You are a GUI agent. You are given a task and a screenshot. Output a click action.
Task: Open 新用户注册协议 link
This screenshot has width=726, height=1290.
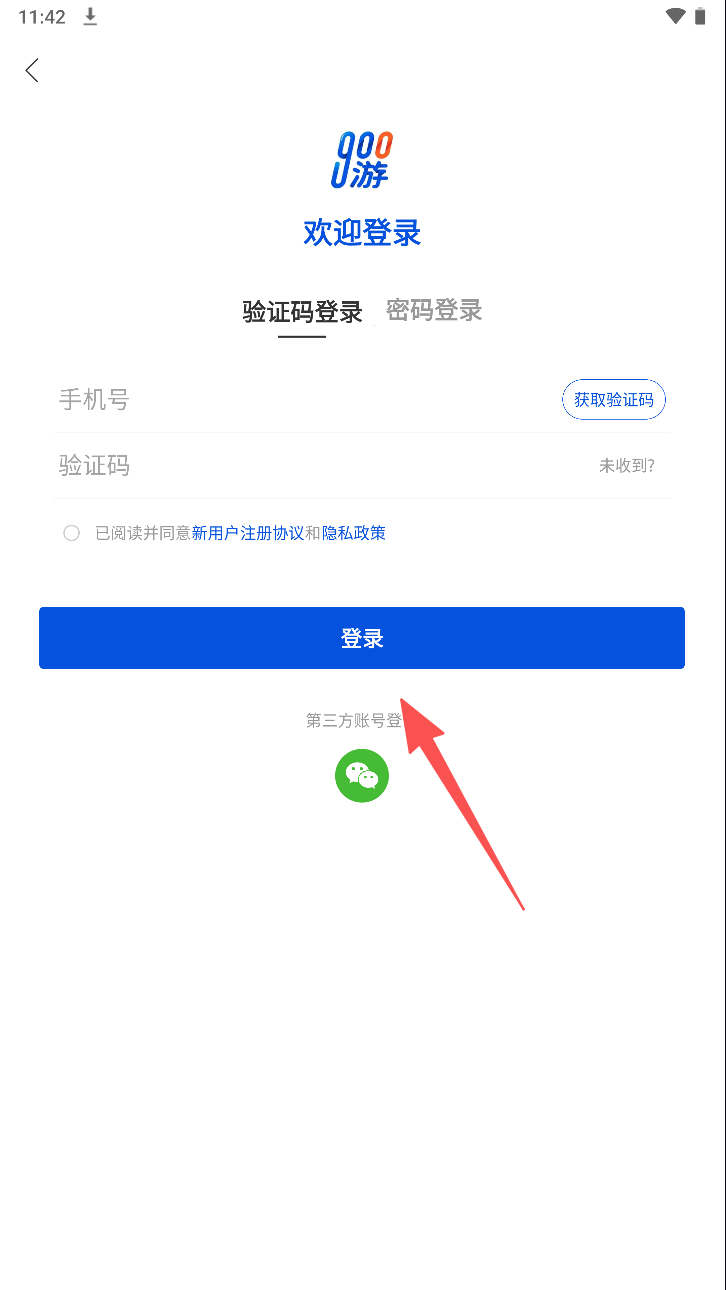pos(247,533)
